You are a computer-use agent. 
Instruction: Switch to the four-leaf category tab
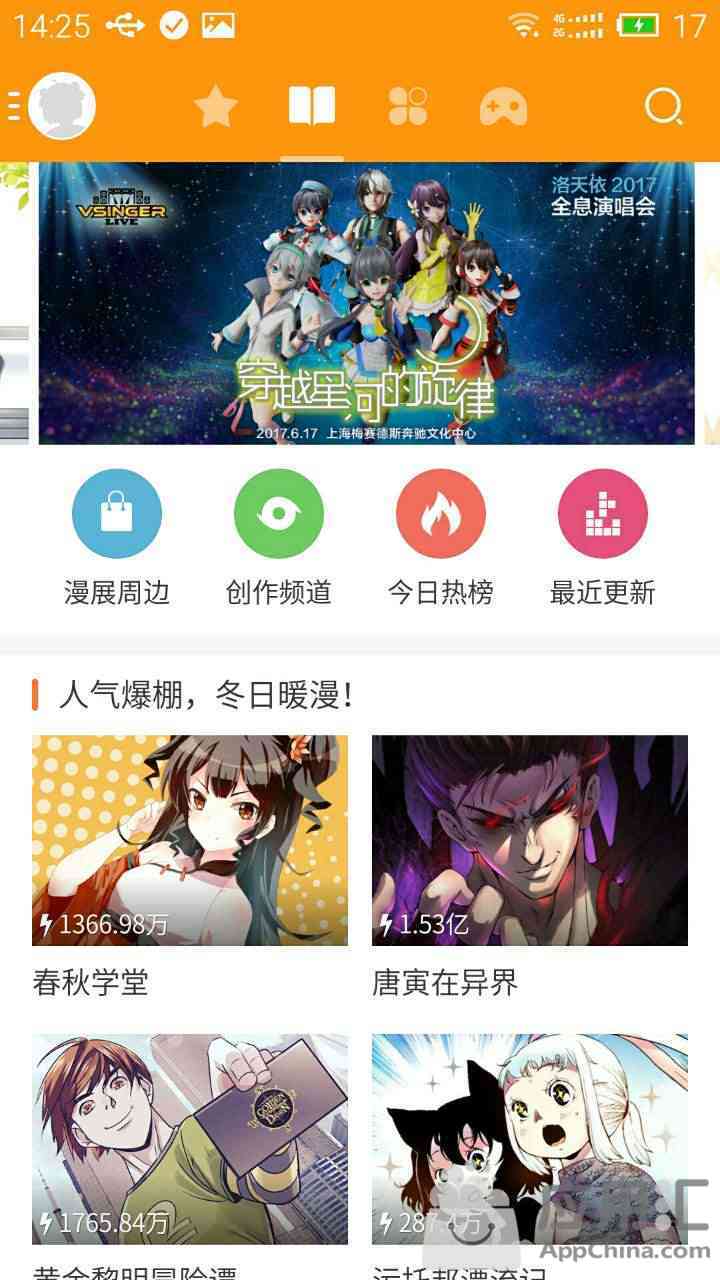coord(408,106)
